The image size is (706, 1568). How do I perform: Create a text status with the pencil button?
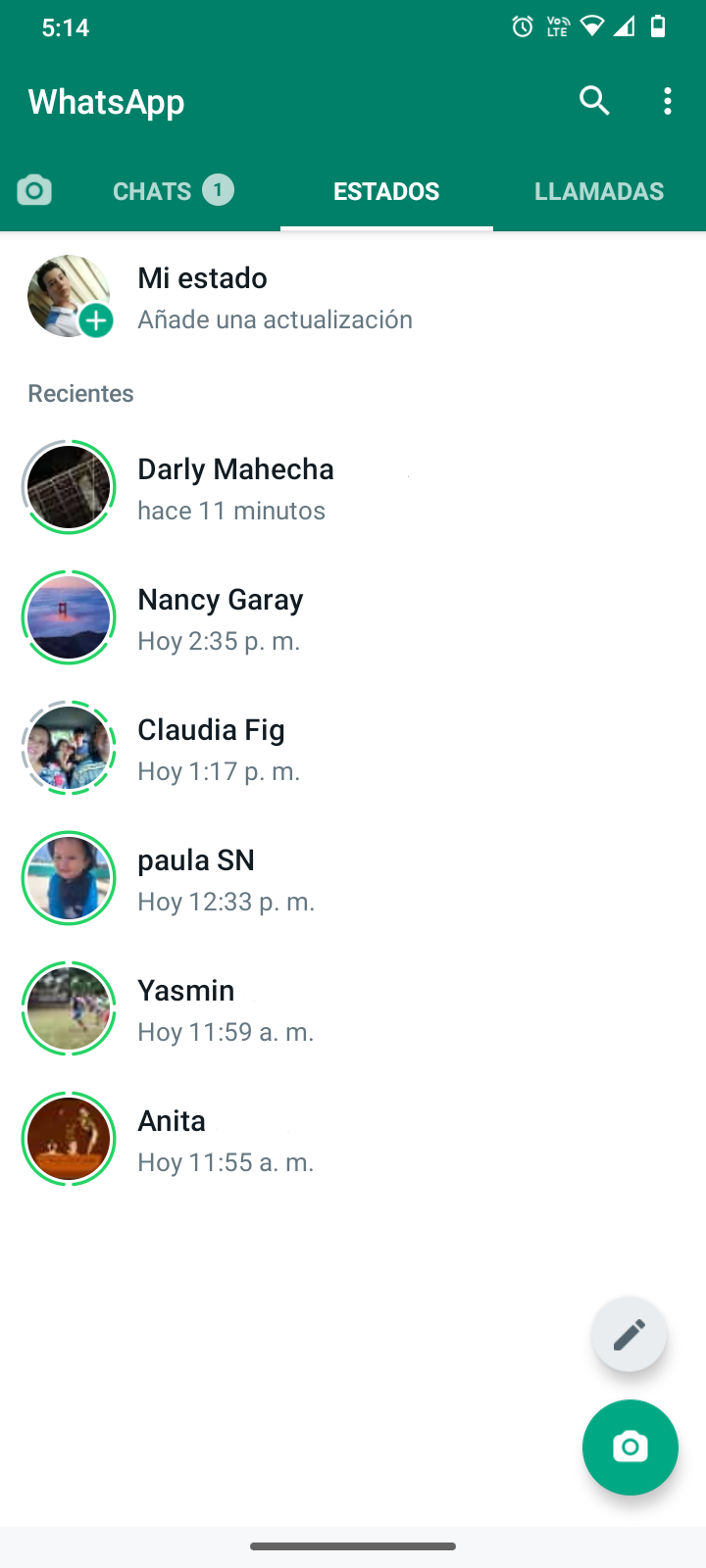coord(629,1334)
